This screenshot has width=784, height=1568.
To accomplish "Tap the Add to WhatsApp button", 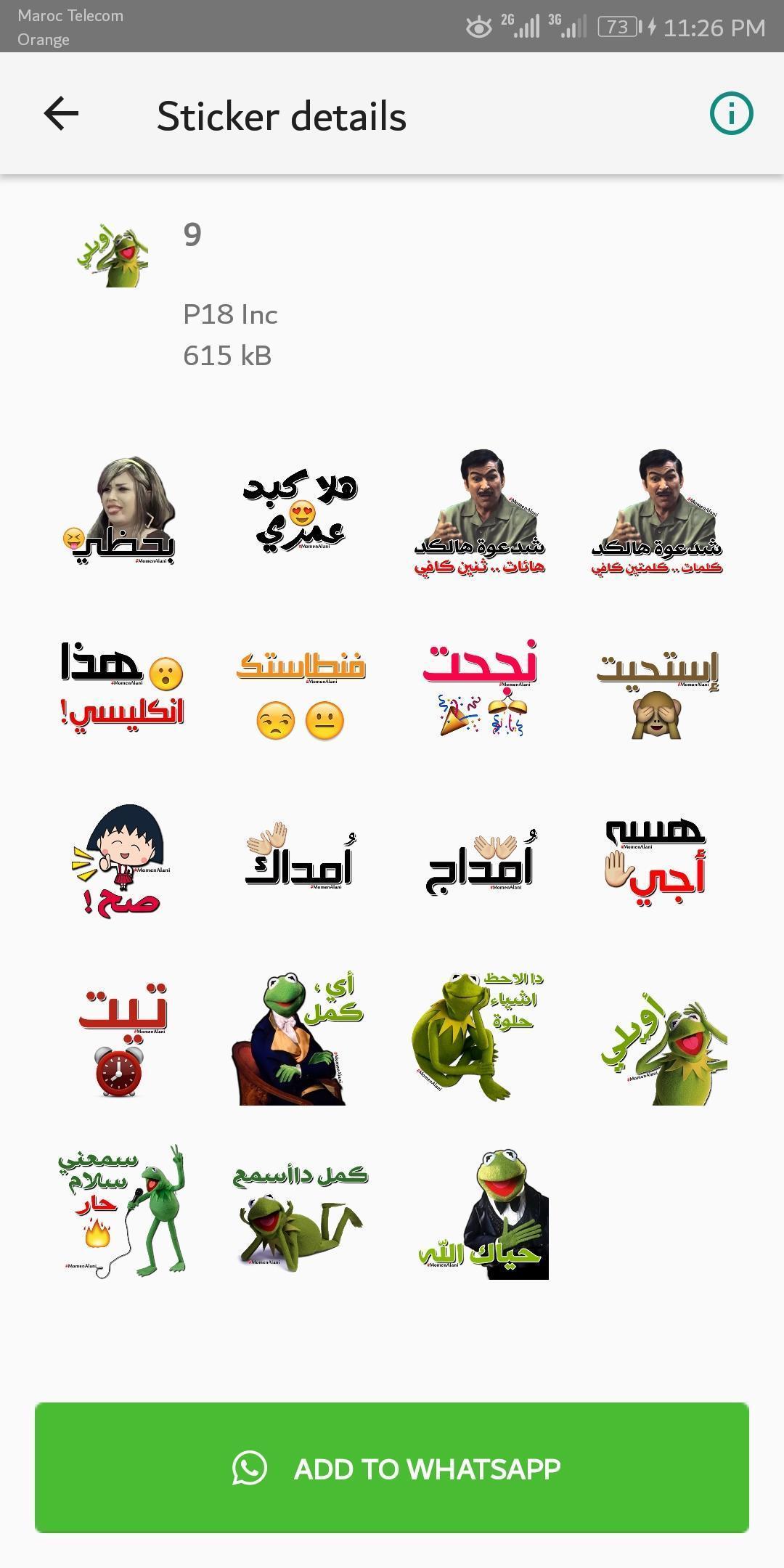I will 392,1468.
